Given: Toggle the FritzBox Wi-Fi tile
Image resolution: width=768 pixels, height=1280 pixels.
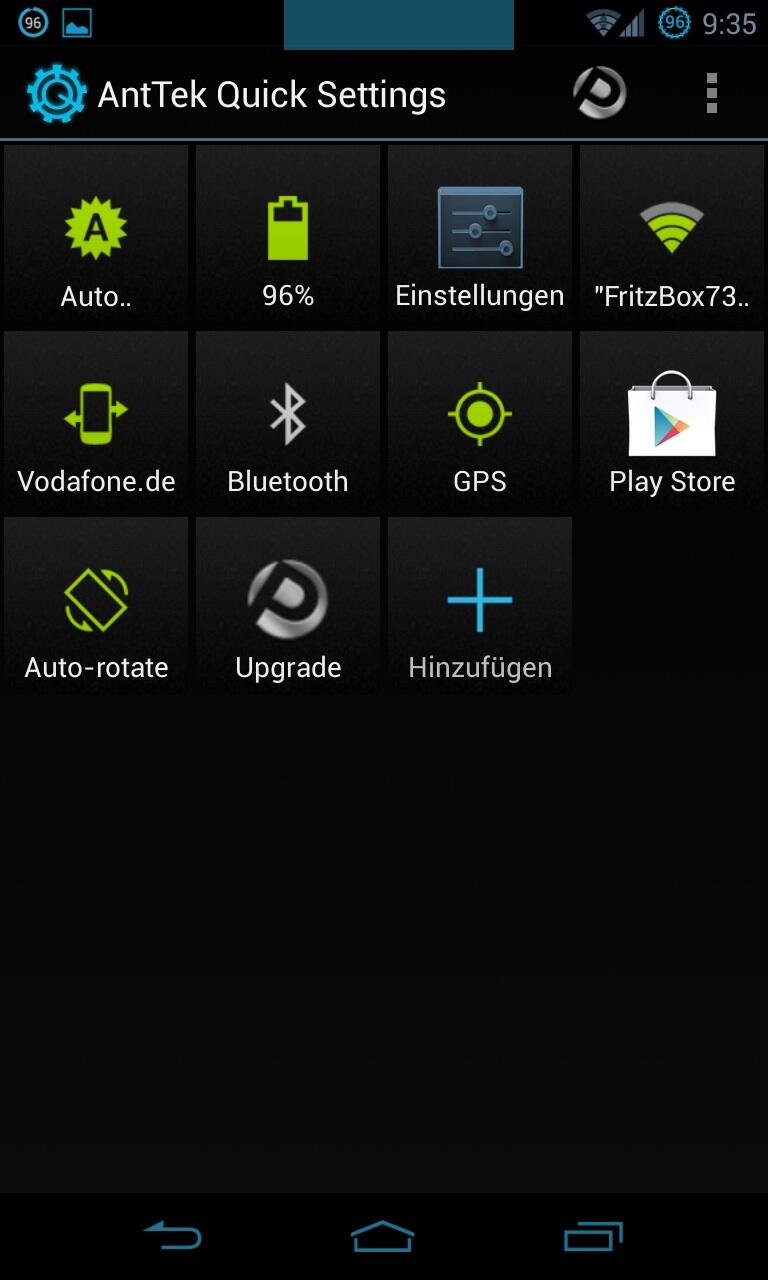Looking at the screenshot, I should 672,237.
